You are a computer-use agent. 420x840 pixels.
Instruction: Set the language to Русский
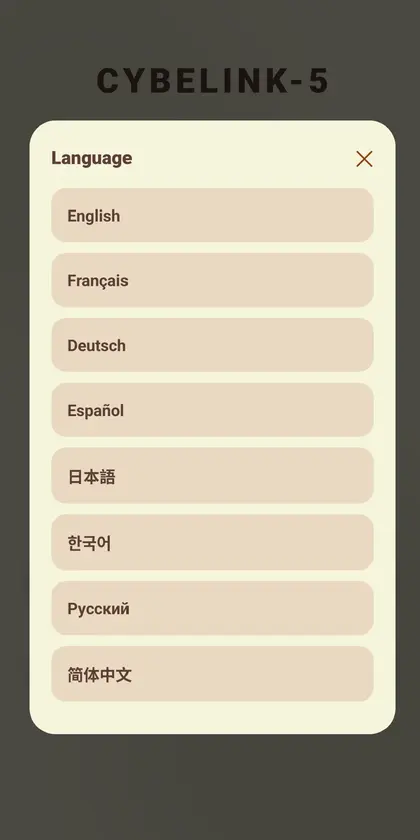click(212, 608)
